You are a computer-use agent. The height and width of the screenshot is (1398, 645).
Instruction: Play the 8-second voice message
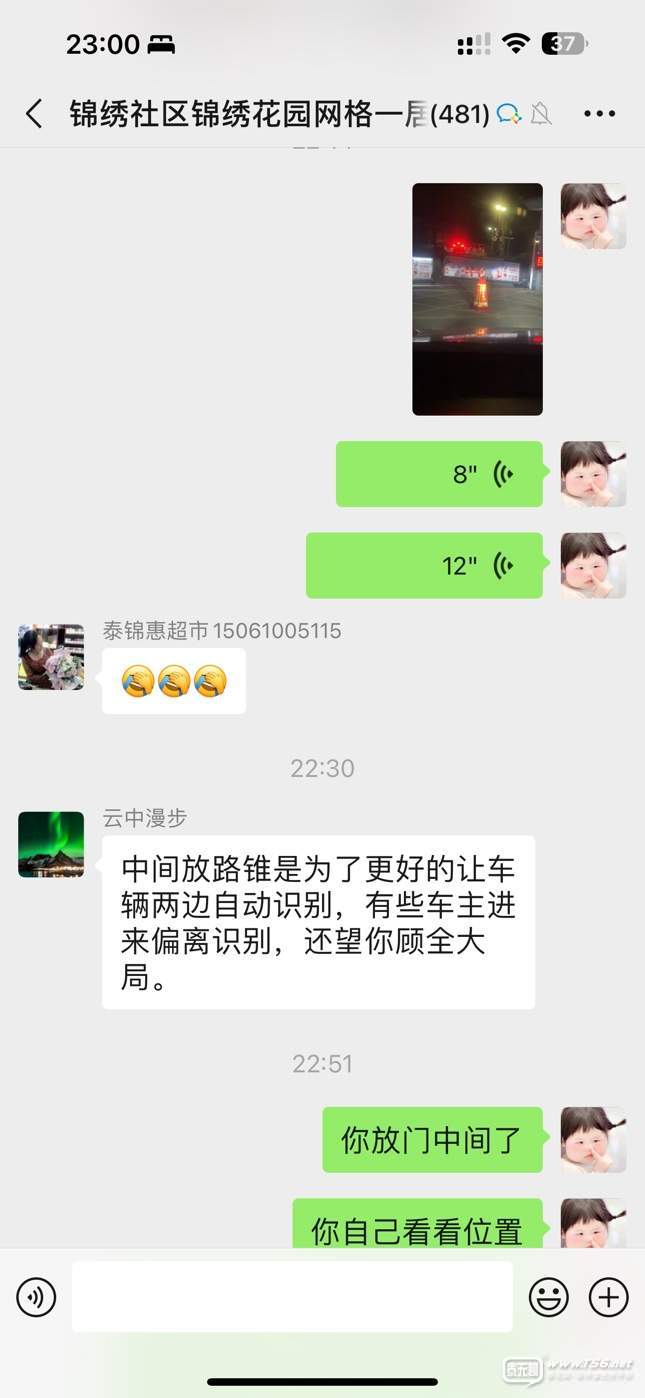pyautogui.click(x=440, y=474)
